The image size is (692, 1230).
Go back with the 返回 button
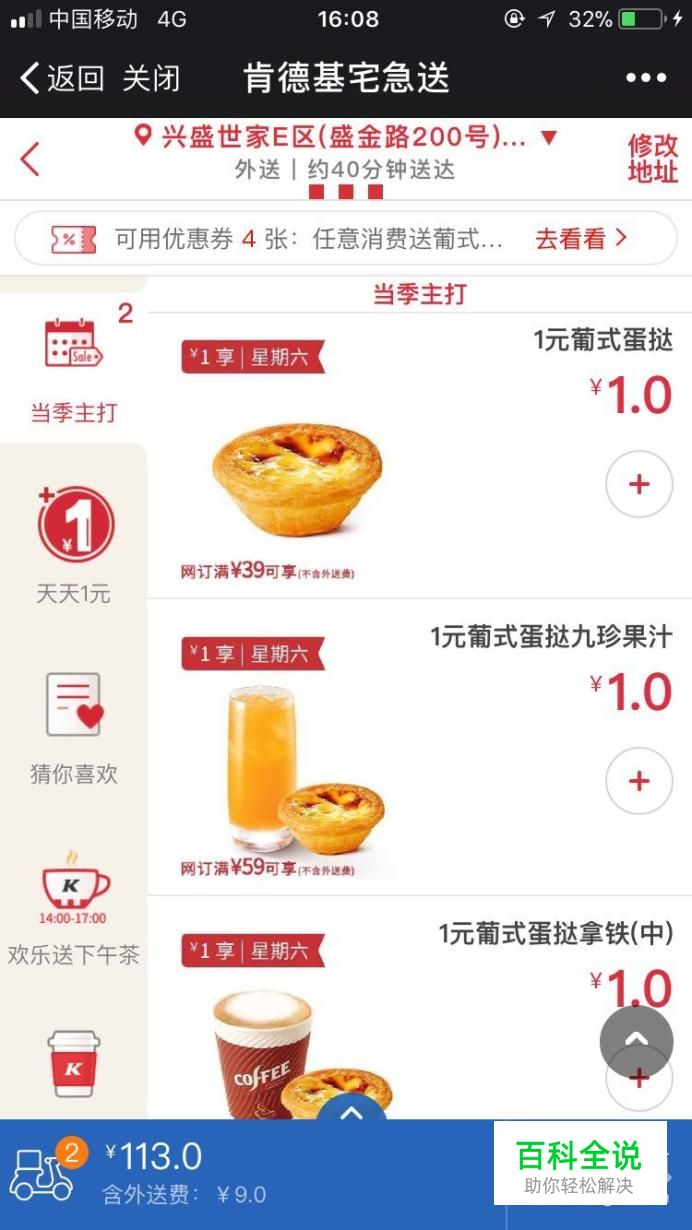pos(62,78)
